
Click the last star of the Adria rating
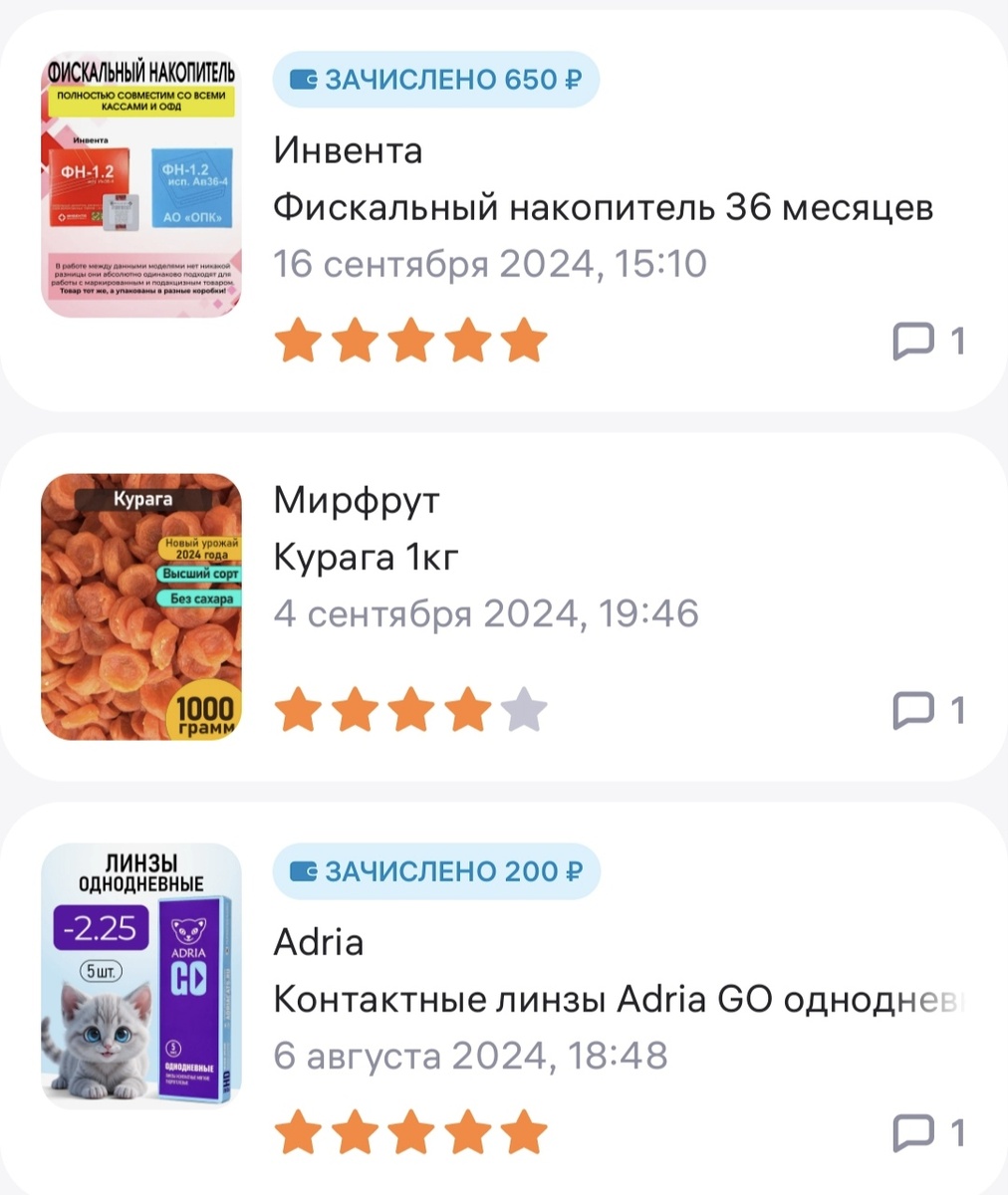(526, 1131)
